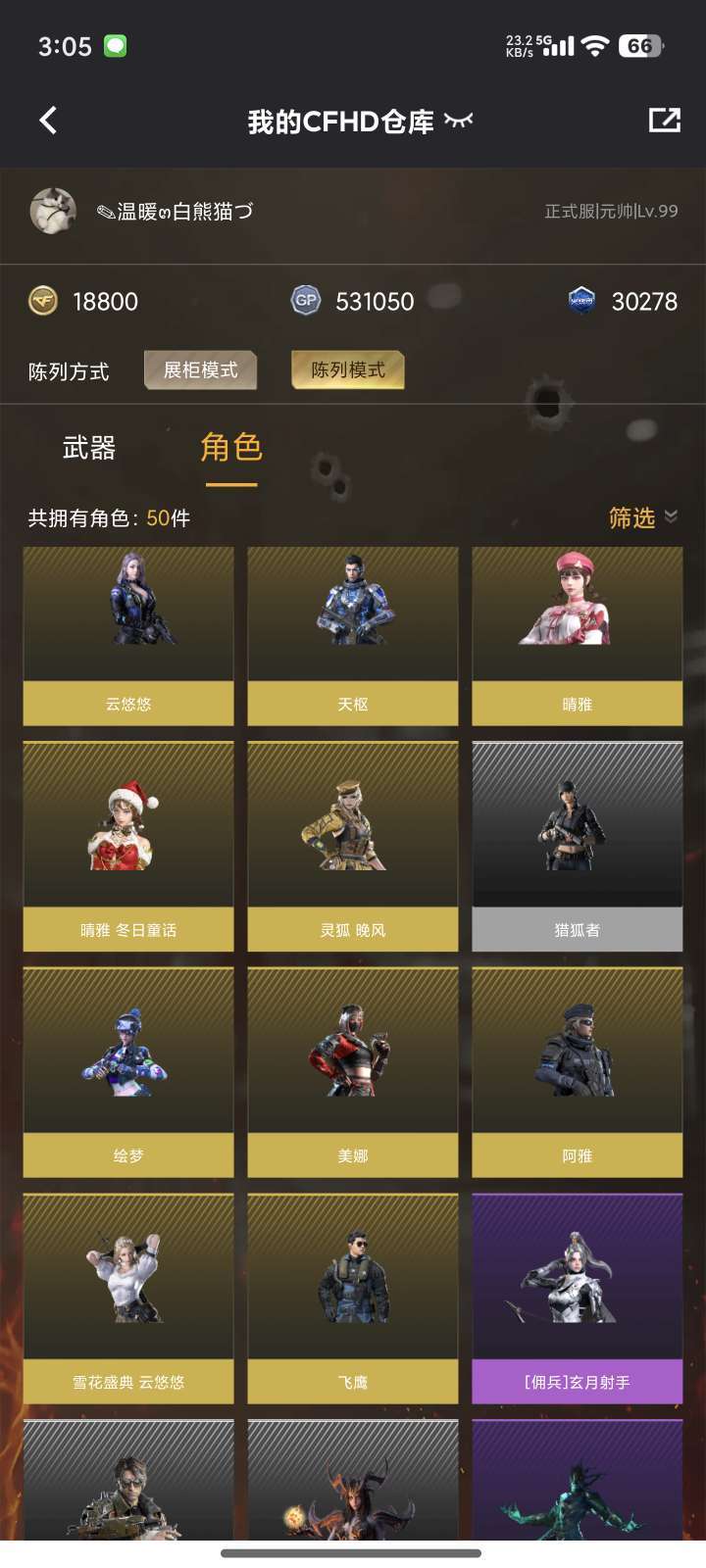The image size is (706, 1568).
Task: Switch to the 角色 tab
Action: pyautogui.click(x=231, y=449)
